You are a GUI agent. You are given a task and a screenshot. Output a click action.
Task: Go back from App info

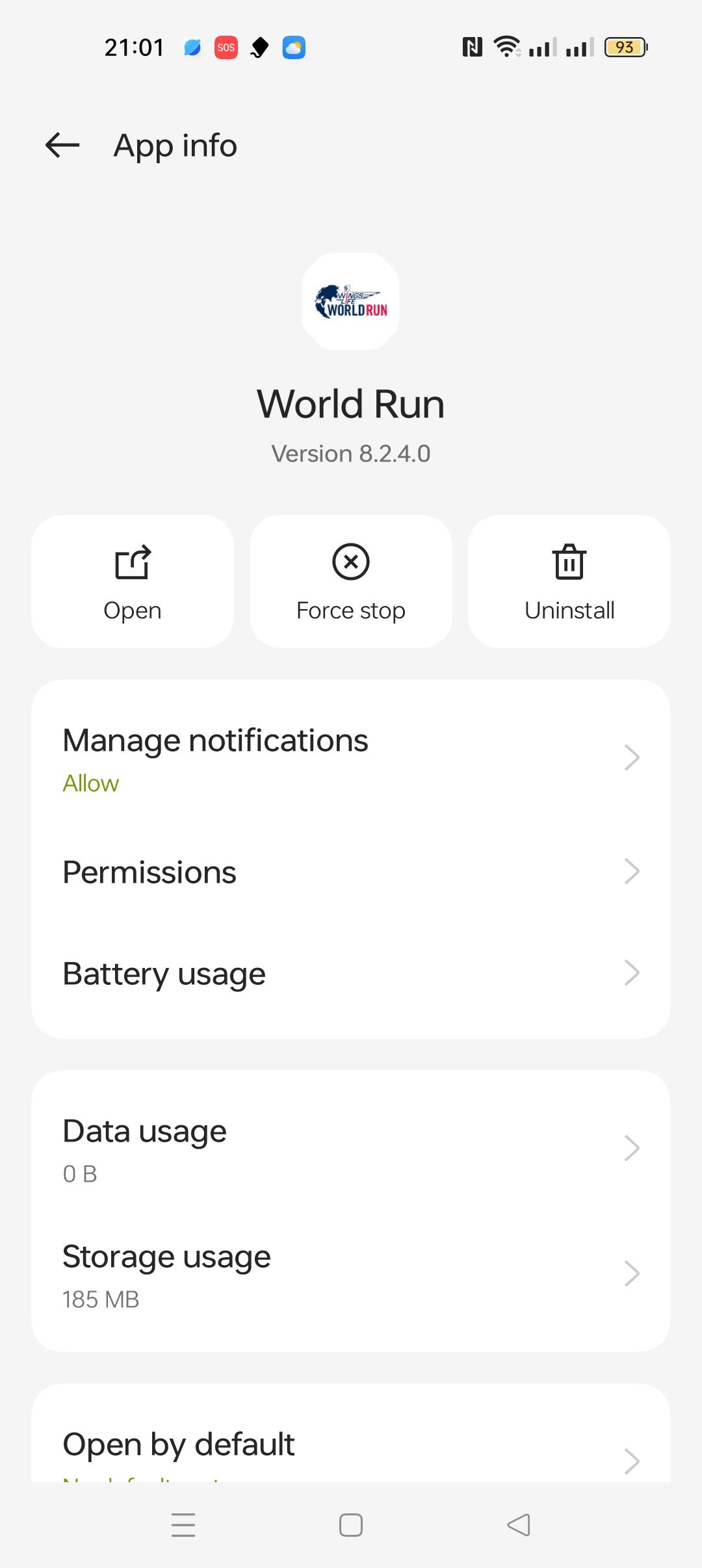(62, 145)
